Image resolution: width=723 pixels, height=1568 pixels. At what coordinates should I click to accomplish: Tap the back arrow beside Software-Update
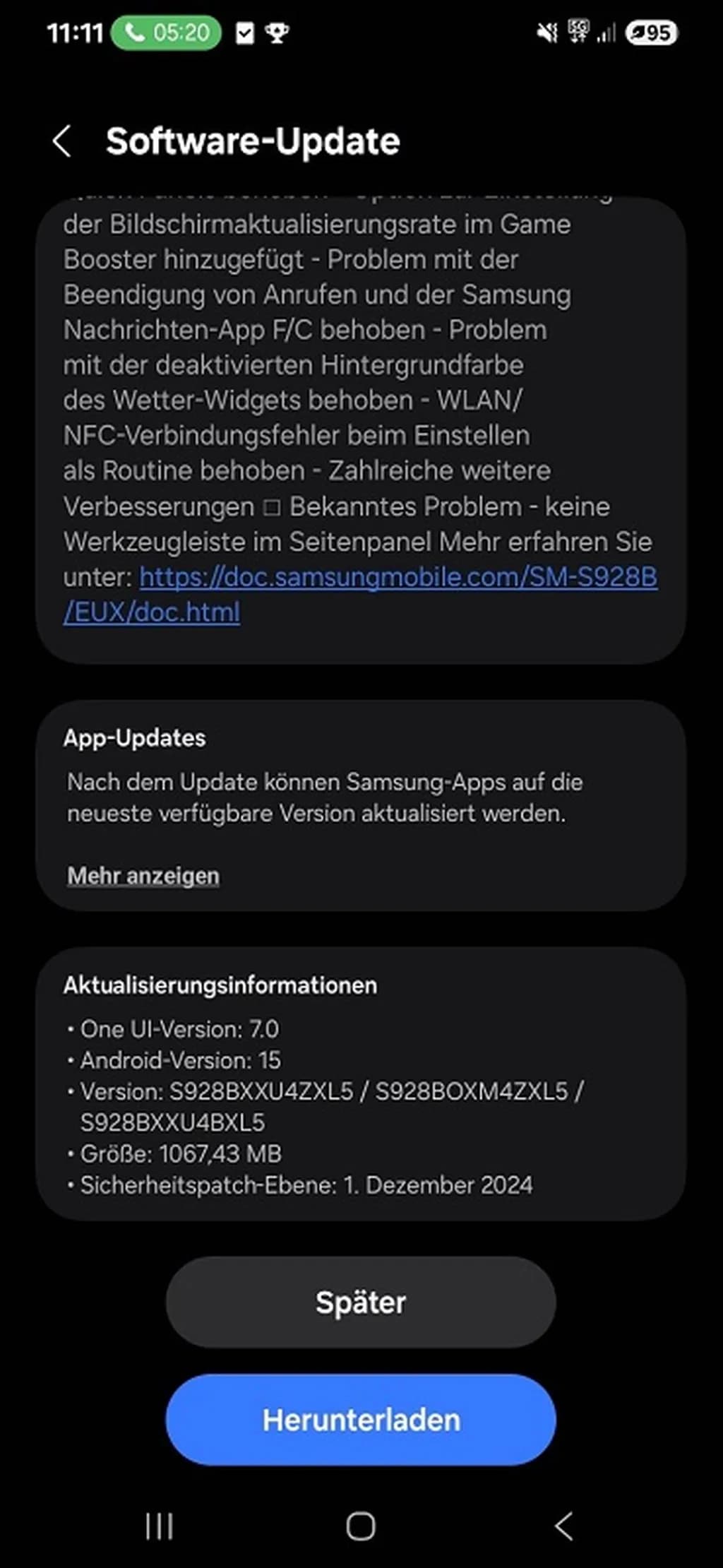coord(62,141)
